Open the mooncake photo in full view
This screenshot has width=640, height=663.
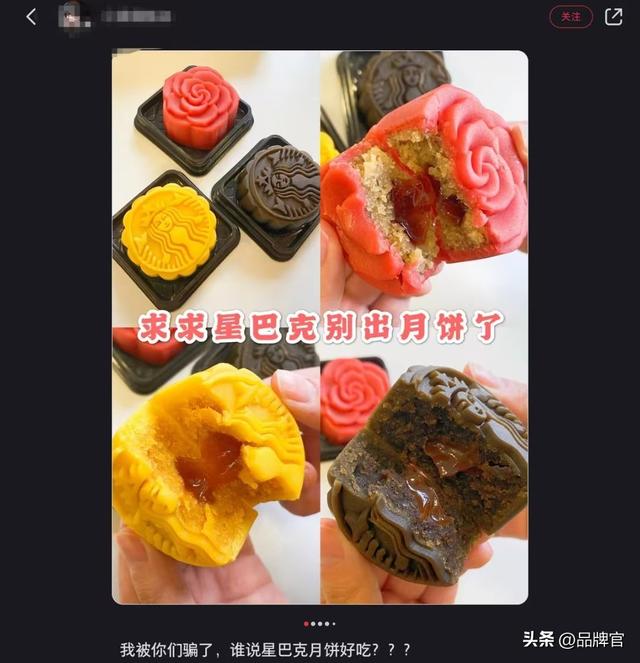(x=320, y=327)
